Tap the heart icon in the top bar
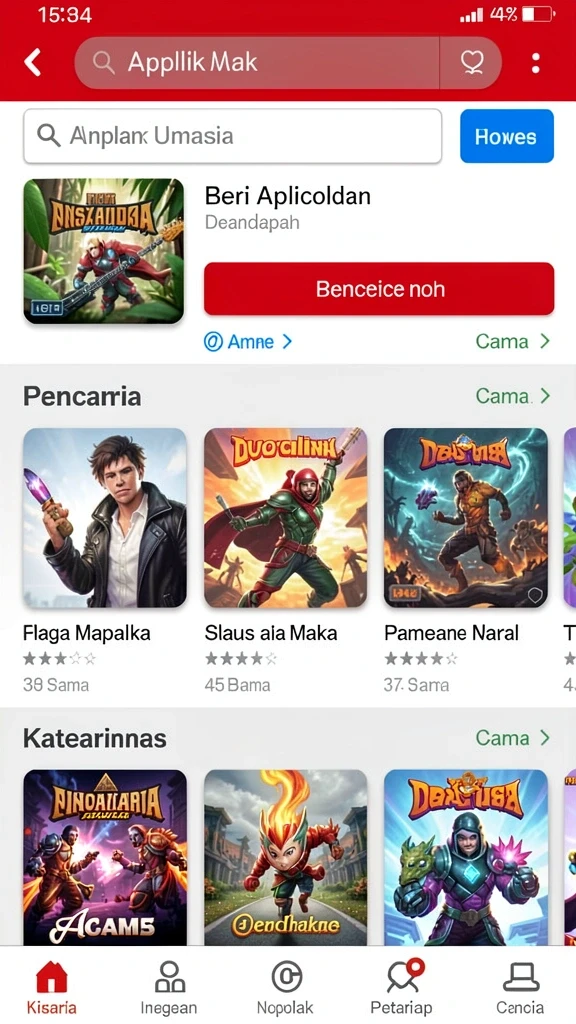Screen dimensions: 576x1024 coord(472,63)
